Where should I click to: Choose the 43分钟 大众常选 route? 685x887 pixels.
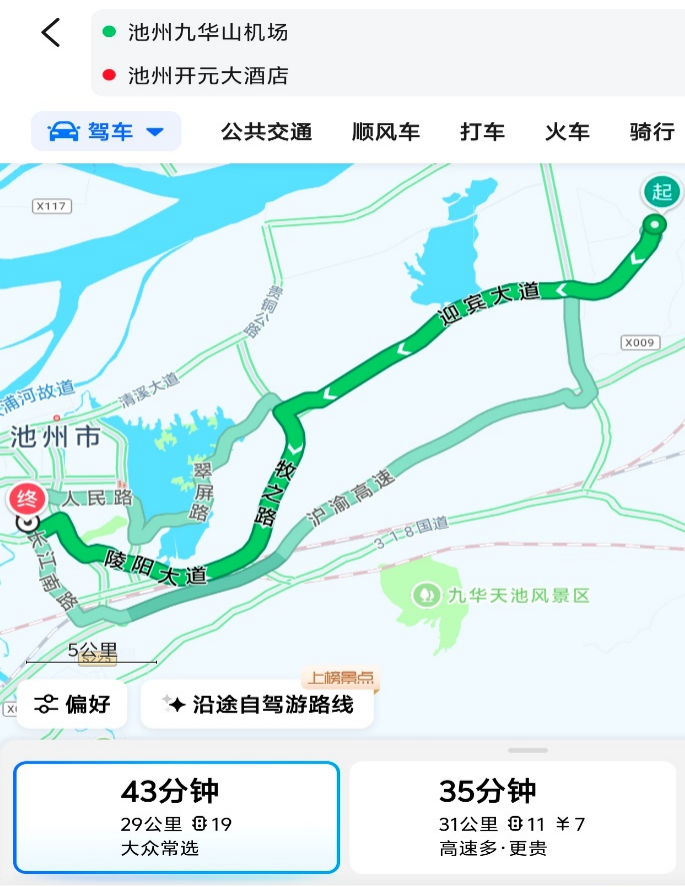tap(176, 817)
